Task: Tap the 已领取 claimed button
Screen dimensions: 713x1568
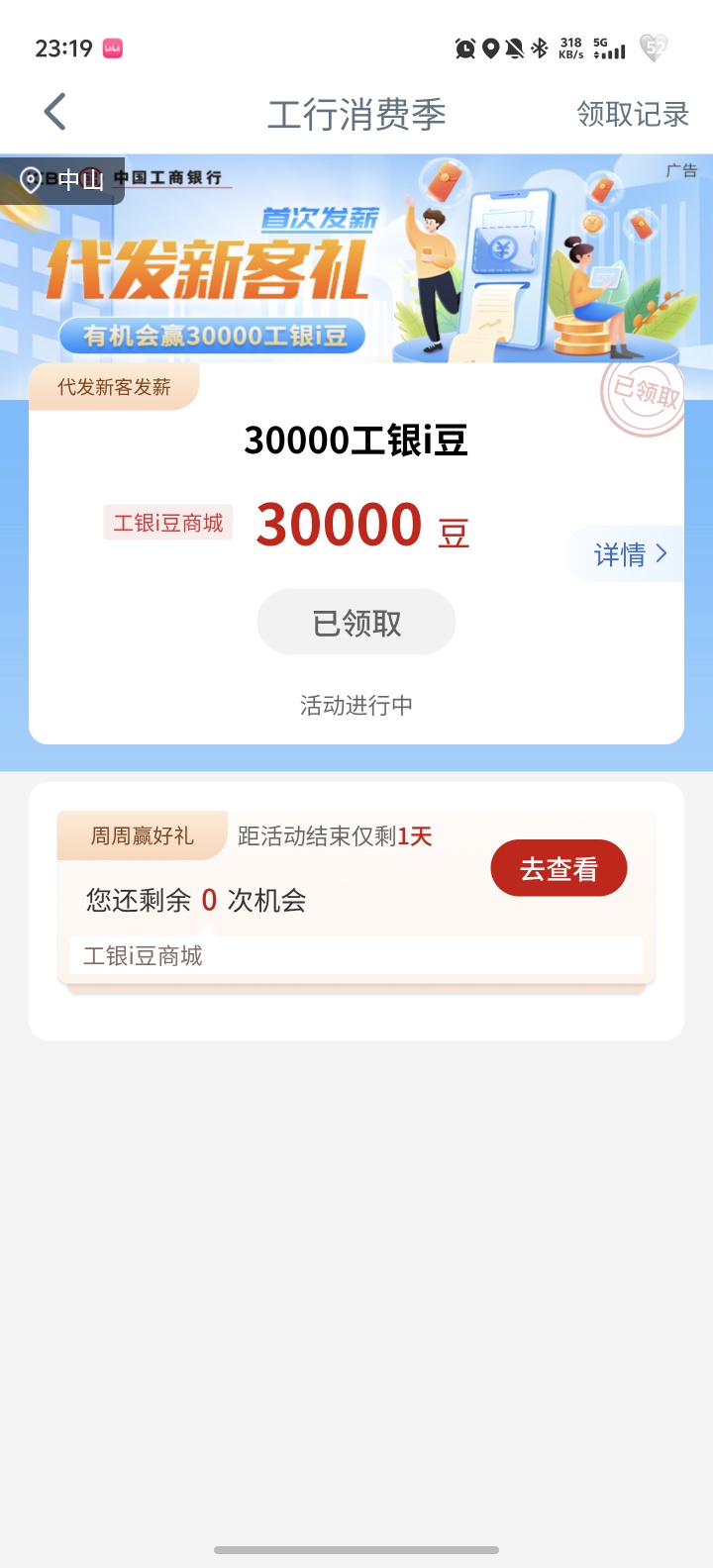Action: point(356,622)
